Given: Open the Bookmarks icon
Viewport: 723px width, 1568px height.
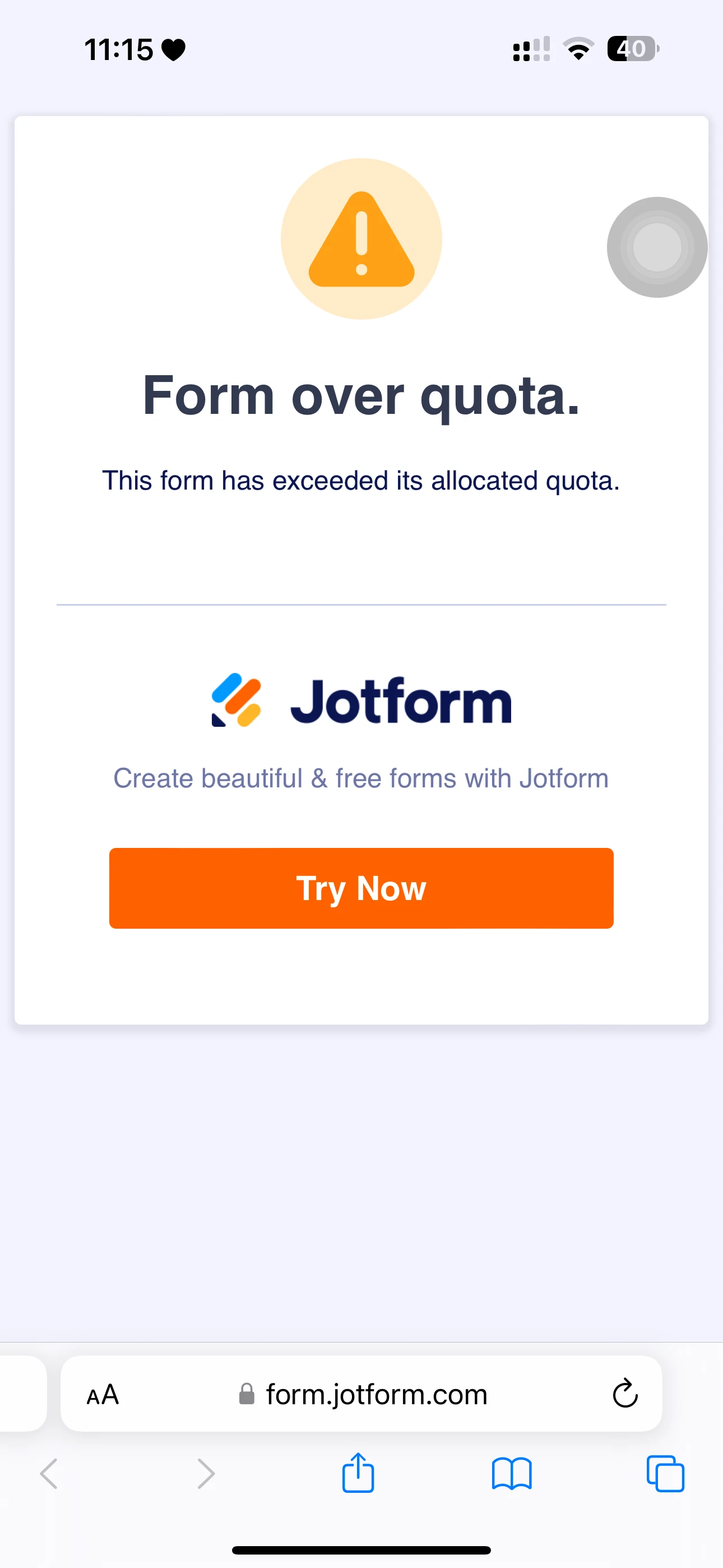Looking at the screenshot, I should (x=512, y=1474).
